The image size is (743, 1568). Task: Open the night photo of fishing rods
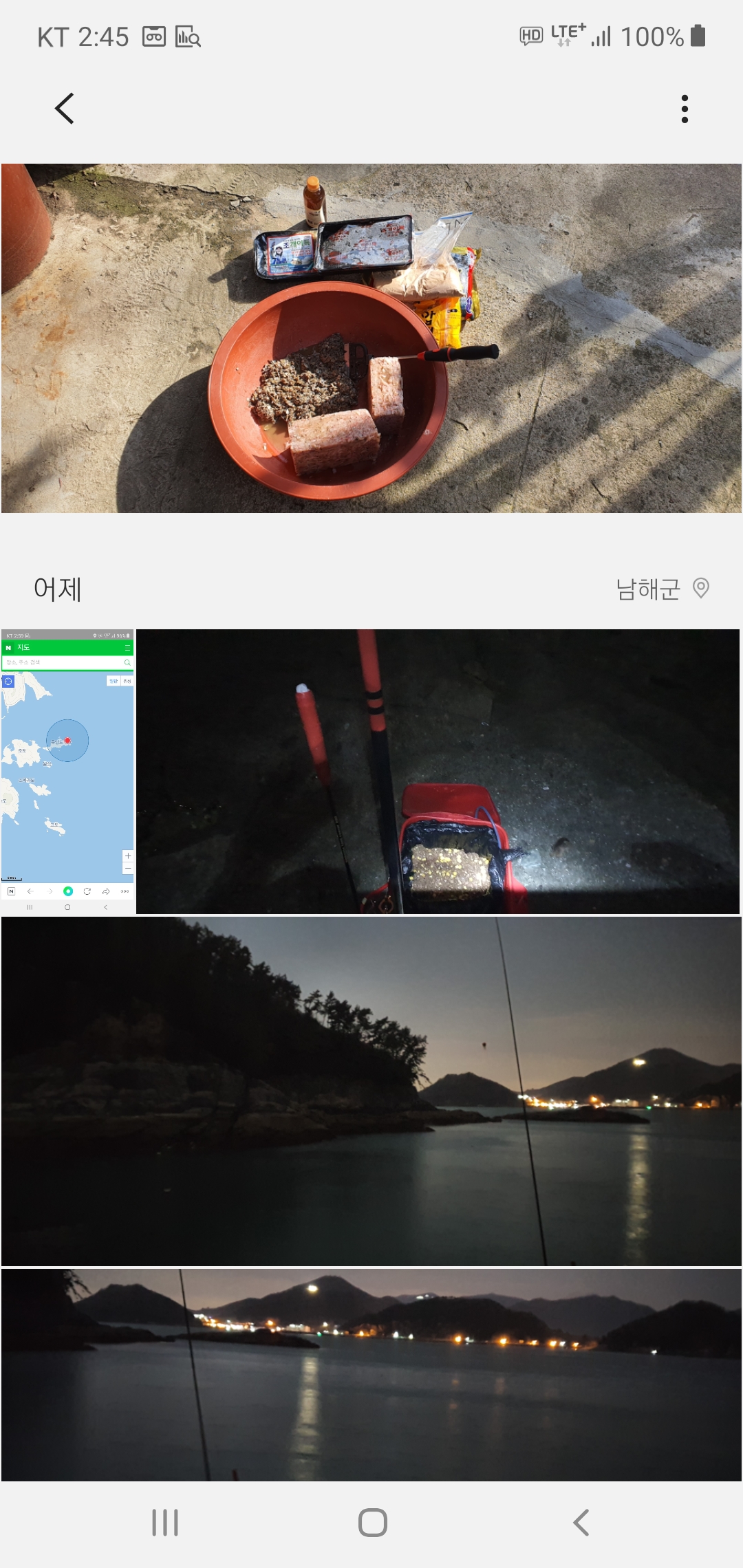[x=438, y=771]
